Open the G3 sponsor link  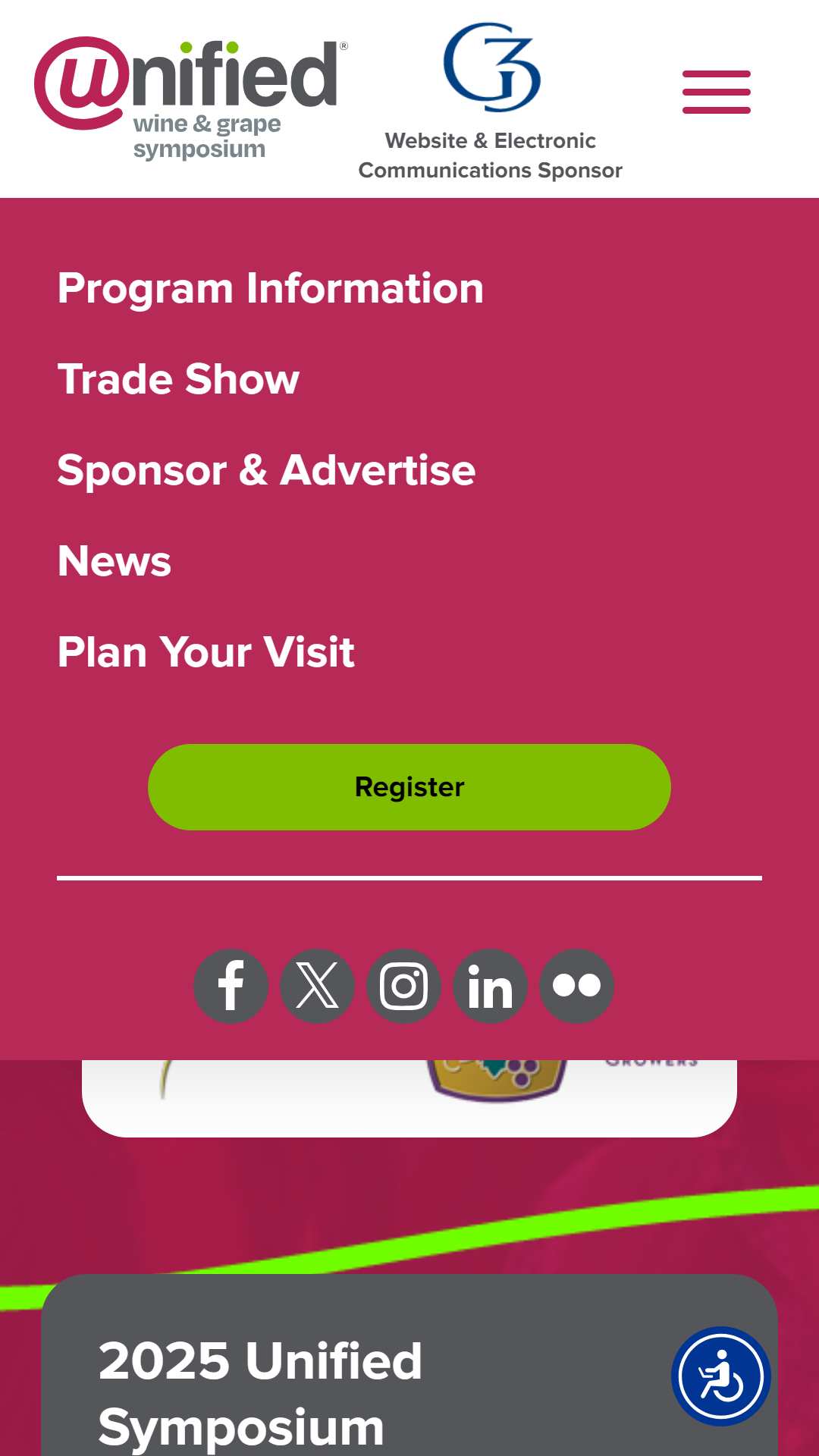click(491, 102)
